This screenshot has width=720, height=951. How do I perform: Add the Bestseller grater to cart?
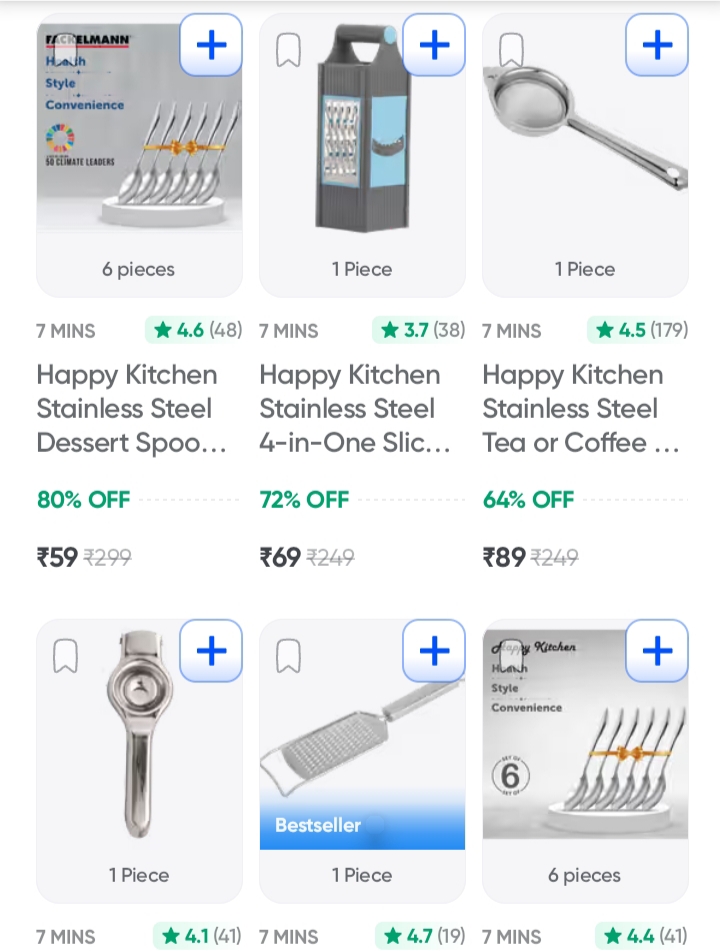pyautogui.click(x=434, y=651)
